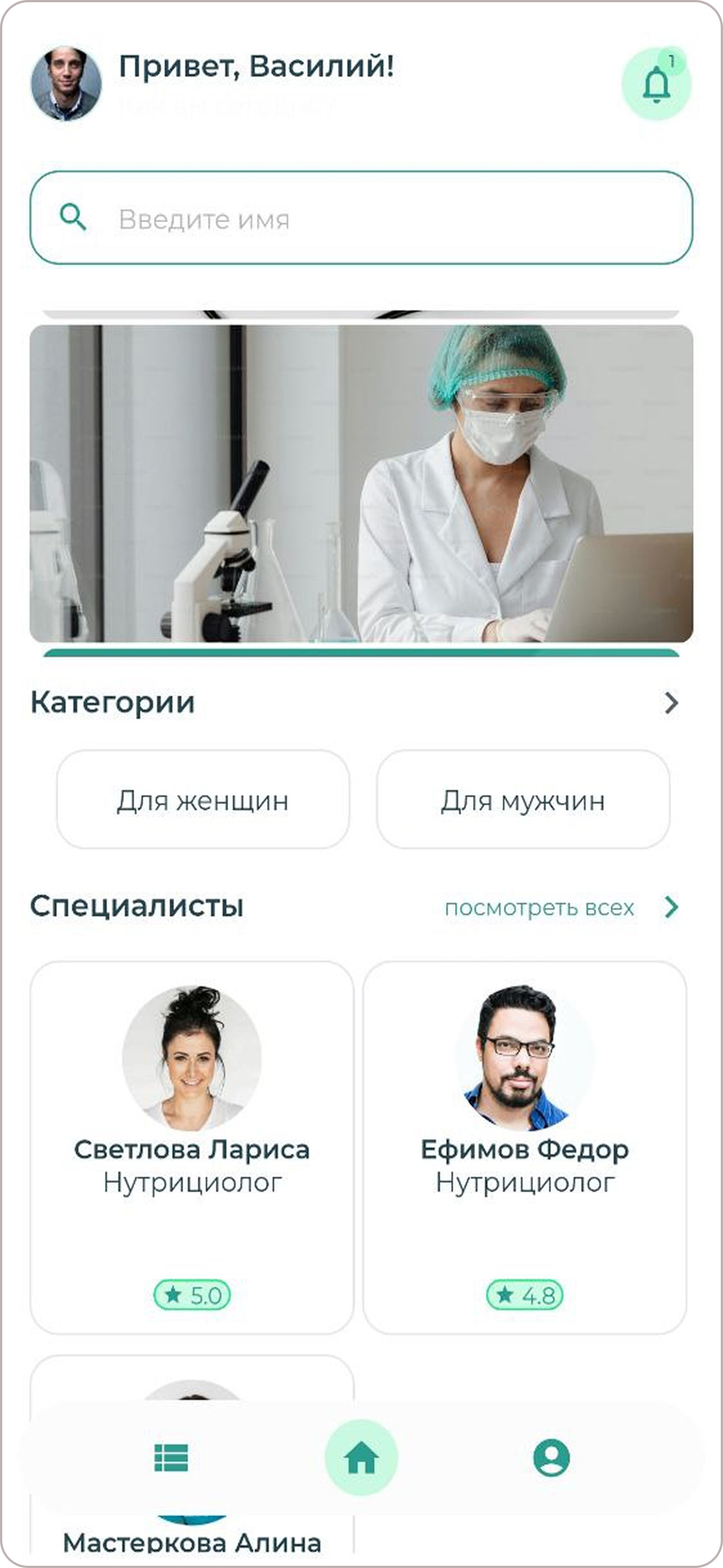View Ефимов Федор's specialist card

tap(525, 1147)
